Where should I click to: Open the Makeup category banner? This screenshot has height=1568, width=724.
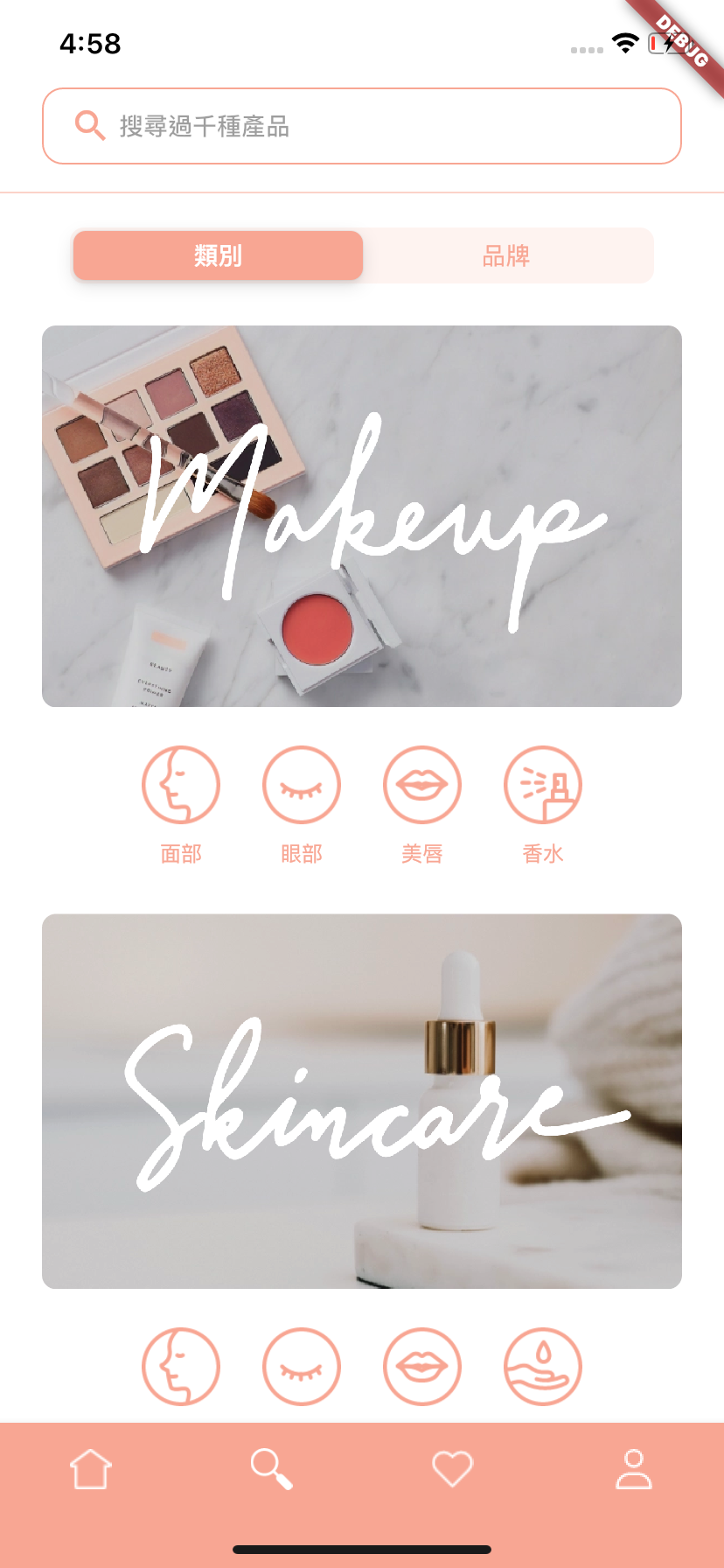(362, 516)
